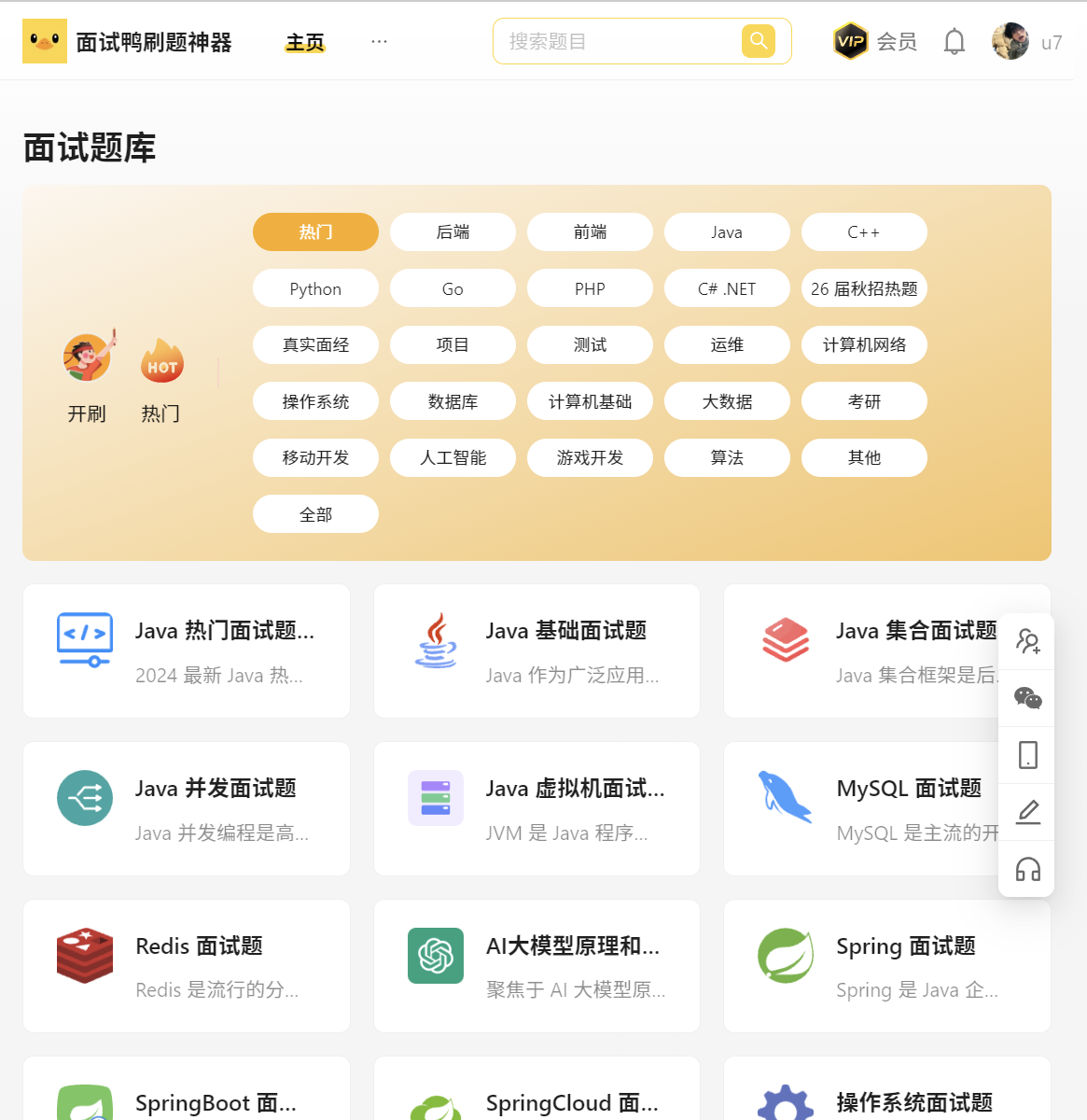Filter questions by Python
The image size is (1087, 1120).
click(x=315, y=289)
